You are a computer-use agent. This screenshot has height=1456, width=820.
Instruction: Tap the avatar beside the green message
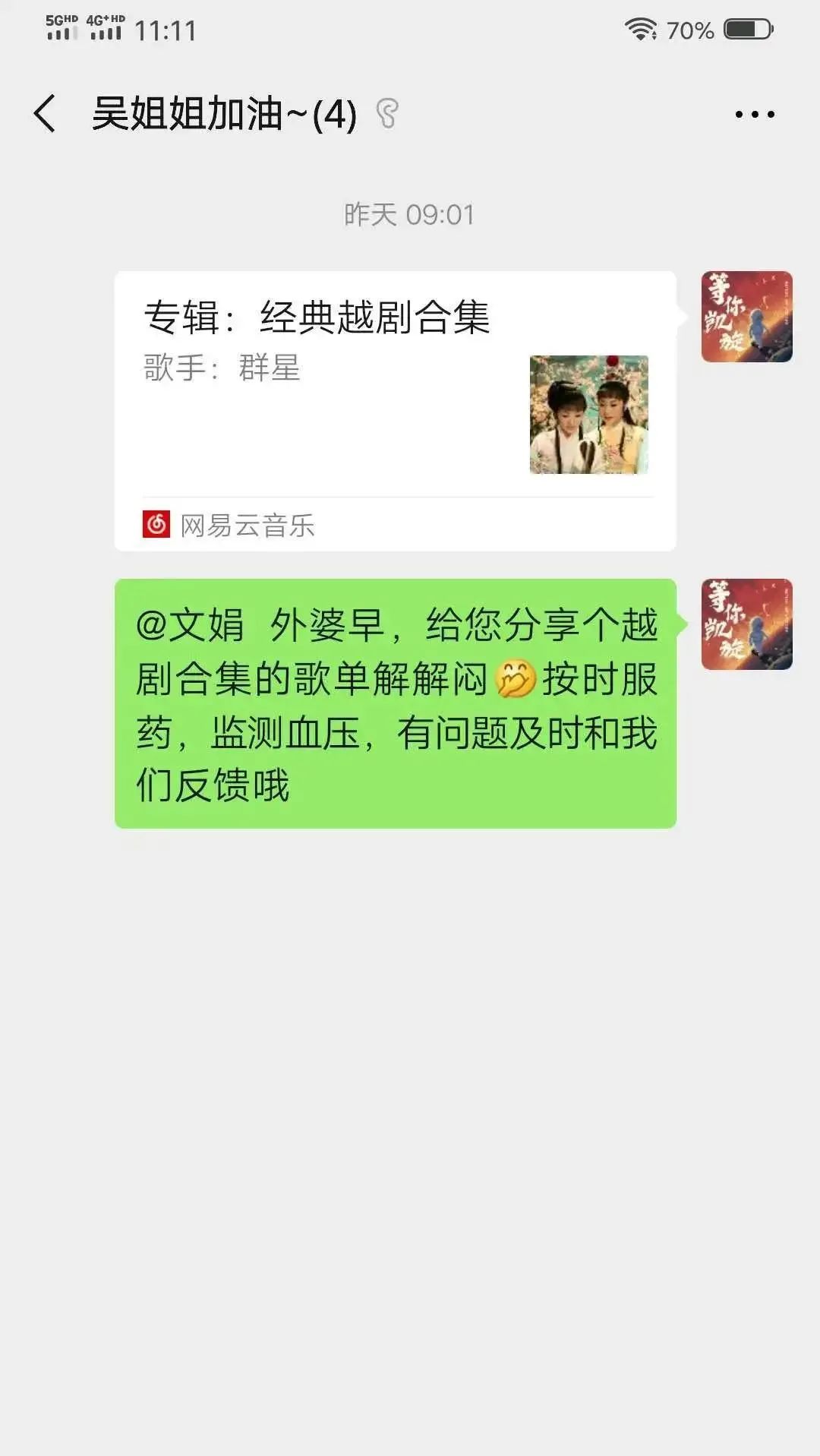(x=746, y=624)
